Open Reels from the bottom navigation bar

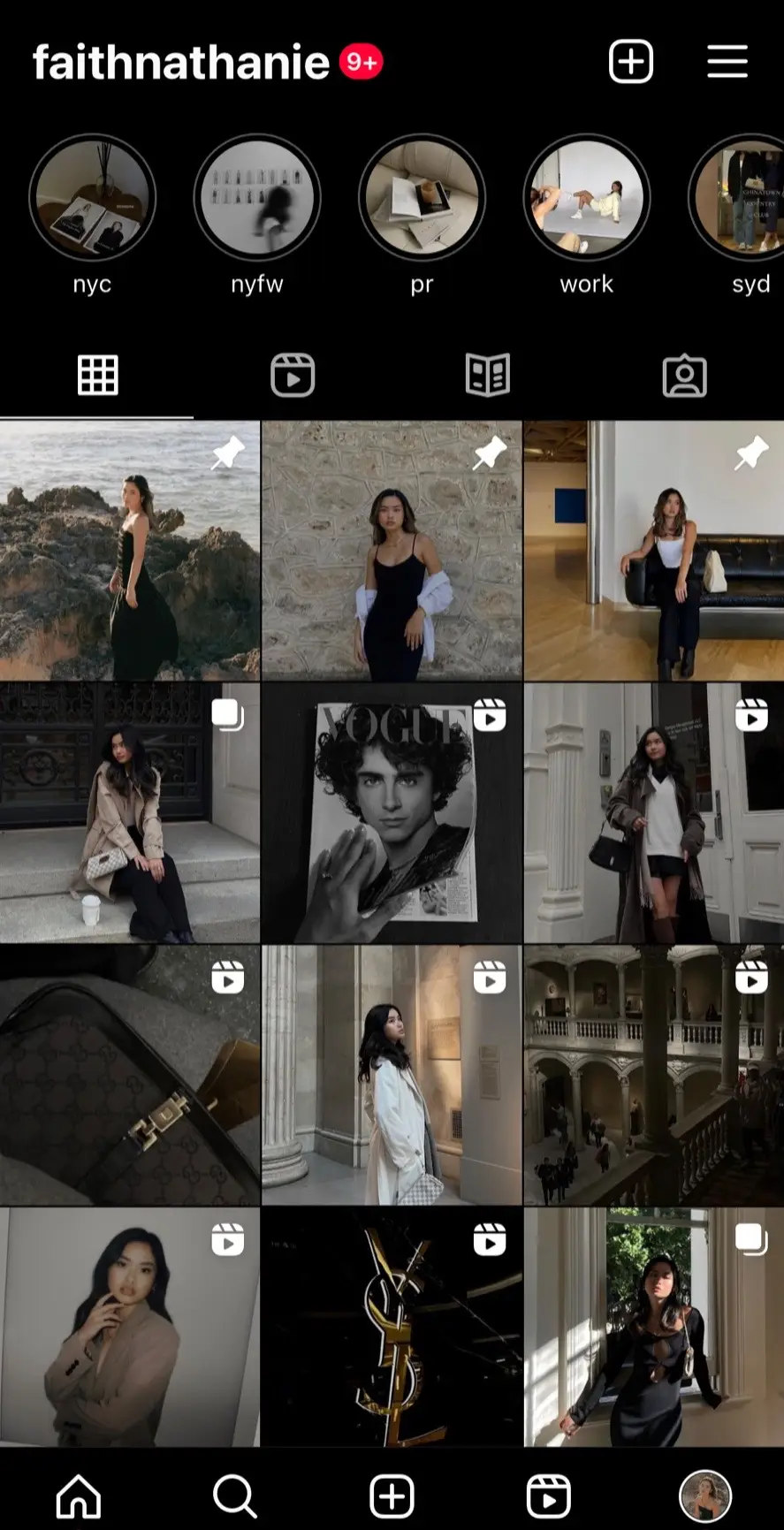pyautogui.click(x=549, y=1496)
